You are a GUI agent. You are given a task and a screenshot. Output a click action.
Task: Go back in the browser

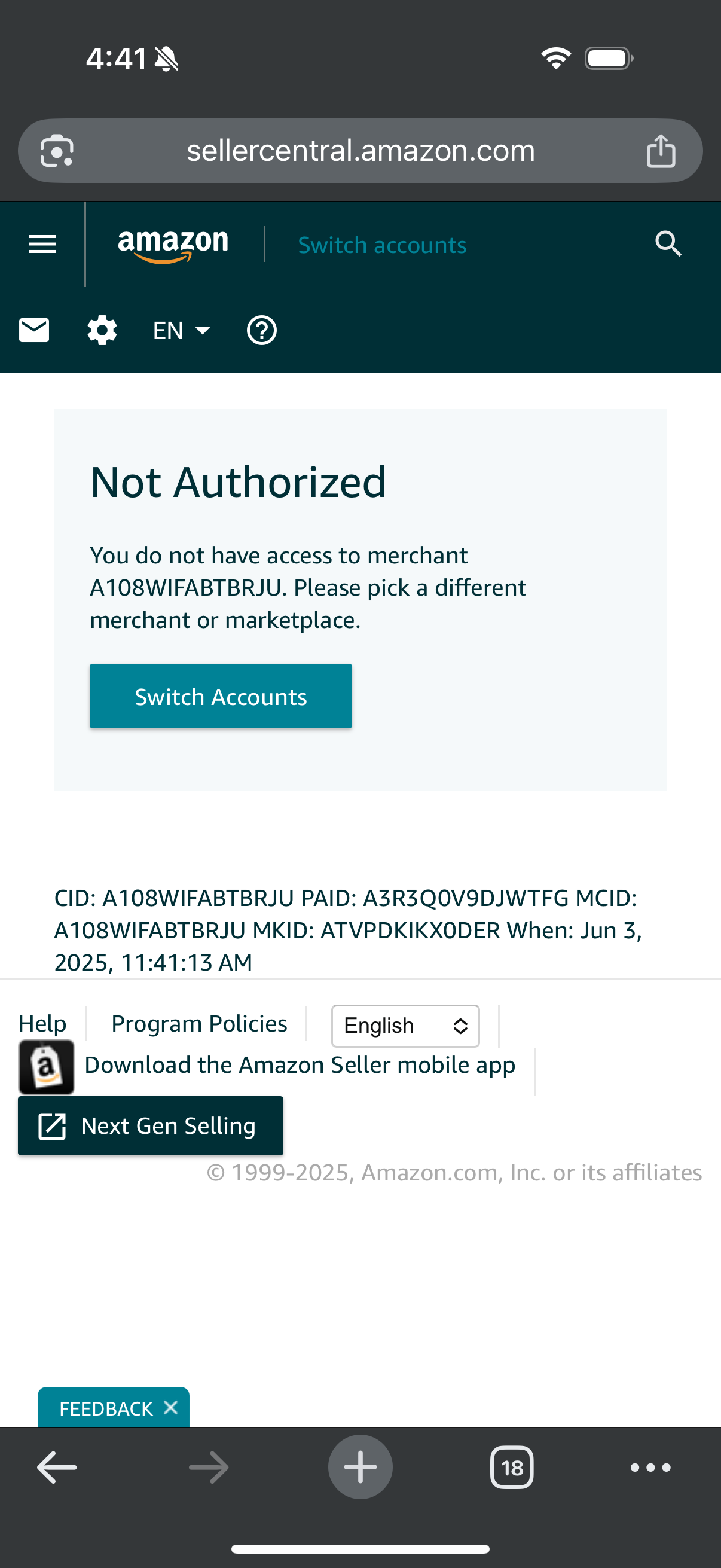coord(57,1468)
